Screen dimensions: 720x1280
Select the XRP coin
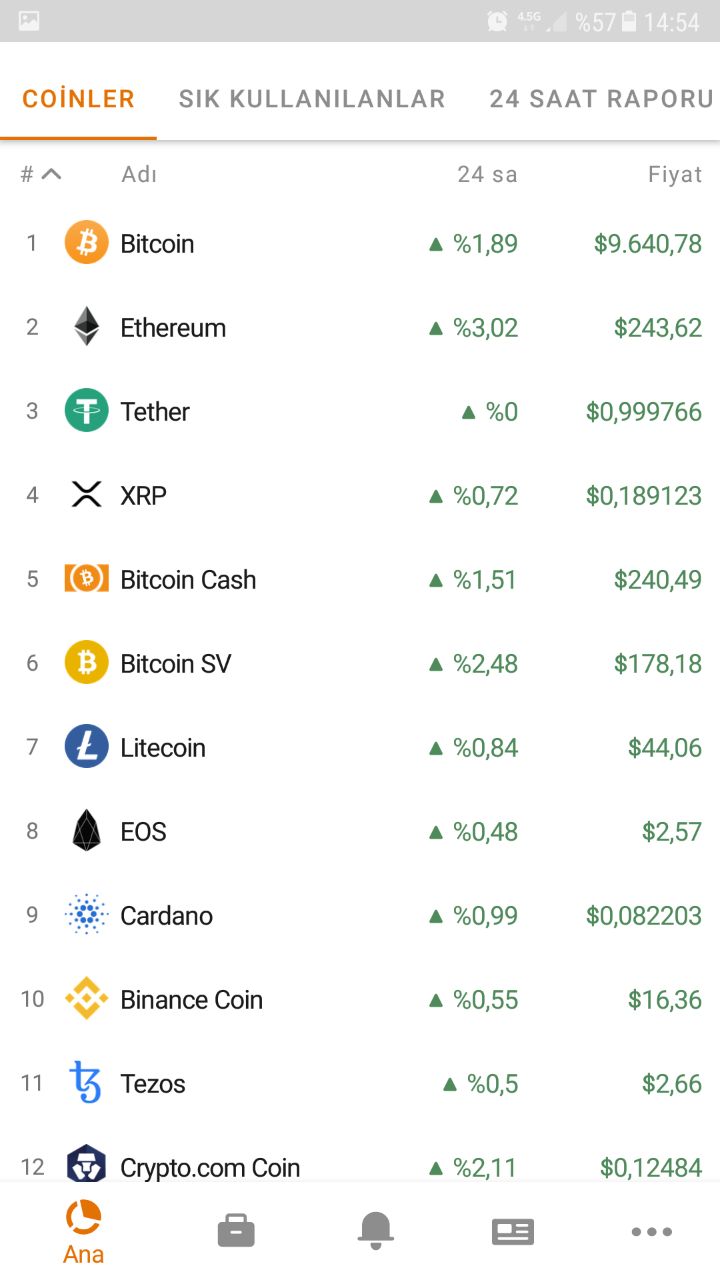(360, 495)
